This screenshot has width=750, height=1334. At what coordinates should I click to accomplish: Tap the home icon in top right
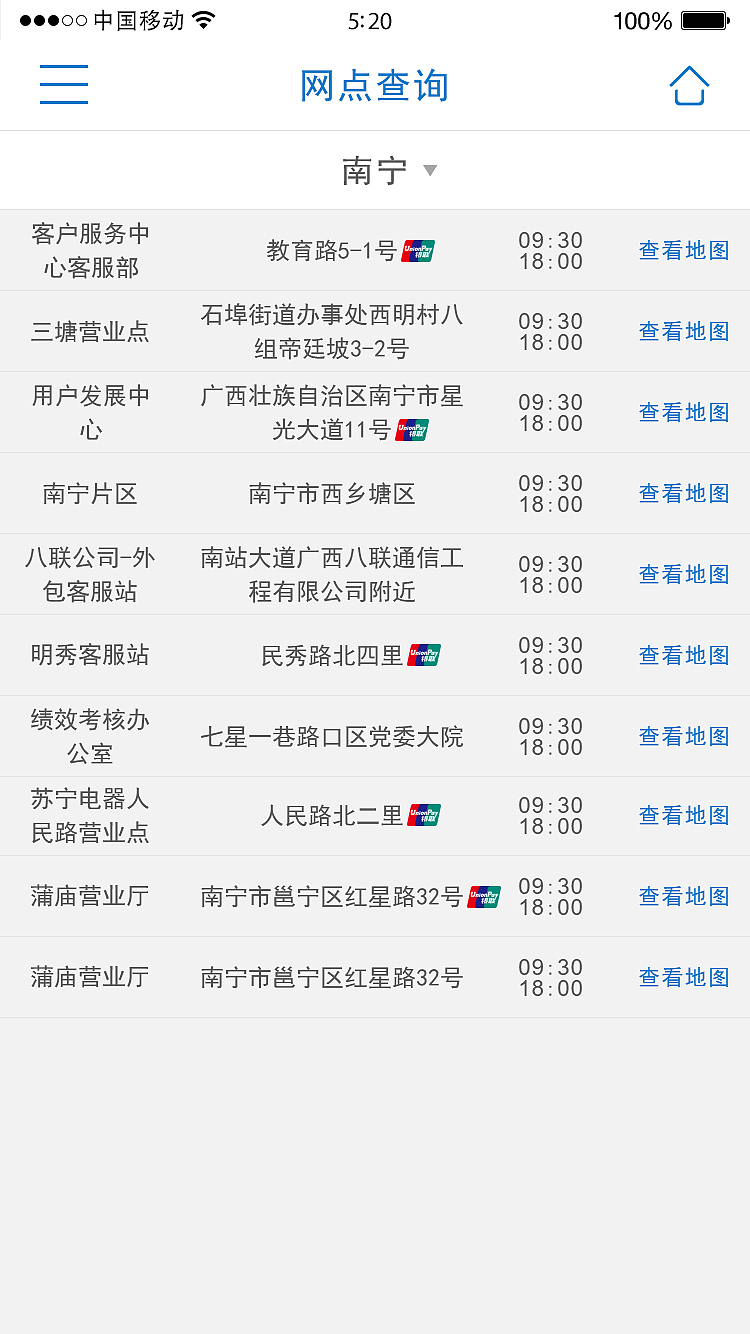(x=688, y=87)
